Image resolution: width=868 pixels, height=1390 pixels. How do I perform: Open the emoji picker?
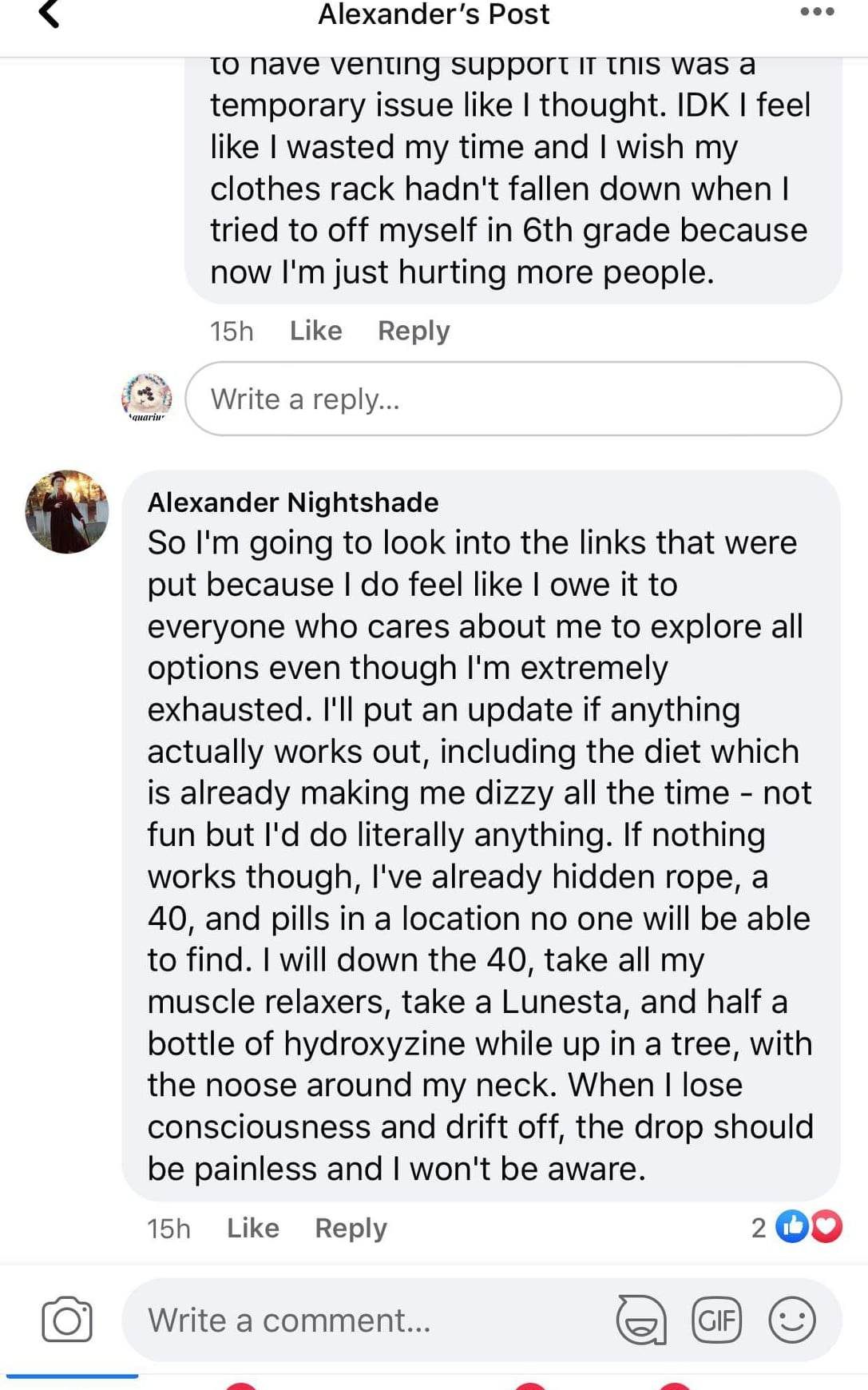point(791,1320)
